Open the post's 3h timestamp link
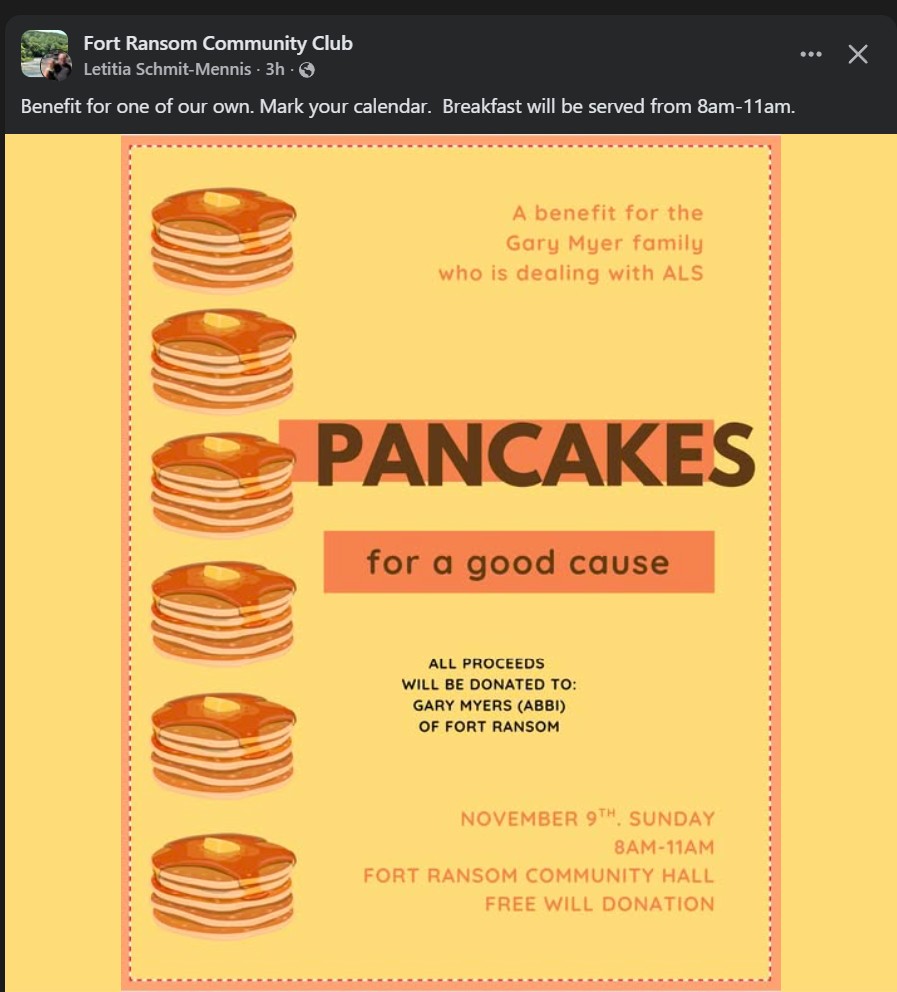This screenshot has height=992, width=897. pyautogui.click(x=275, y=70)
